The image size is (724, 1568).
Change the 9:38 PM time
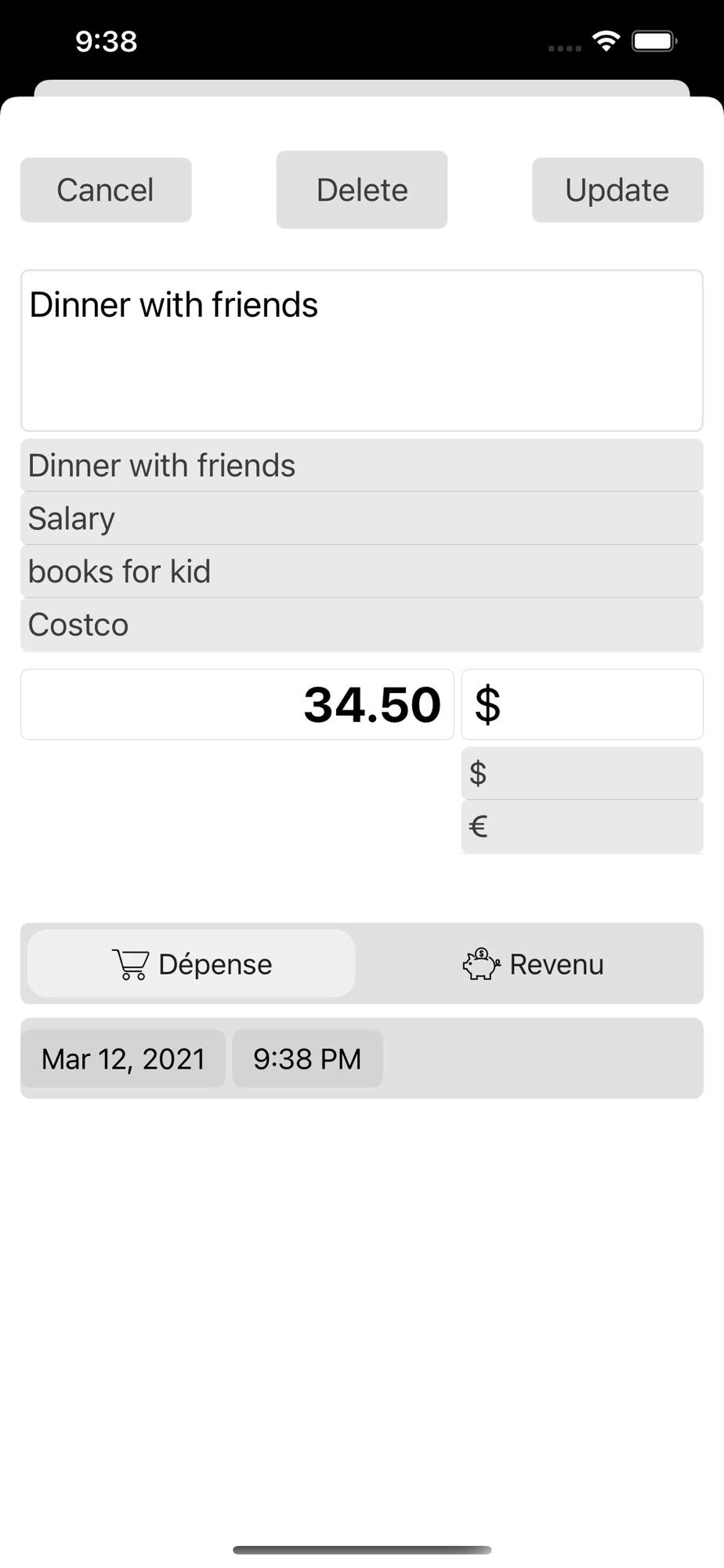click(x=307, y=1058)
